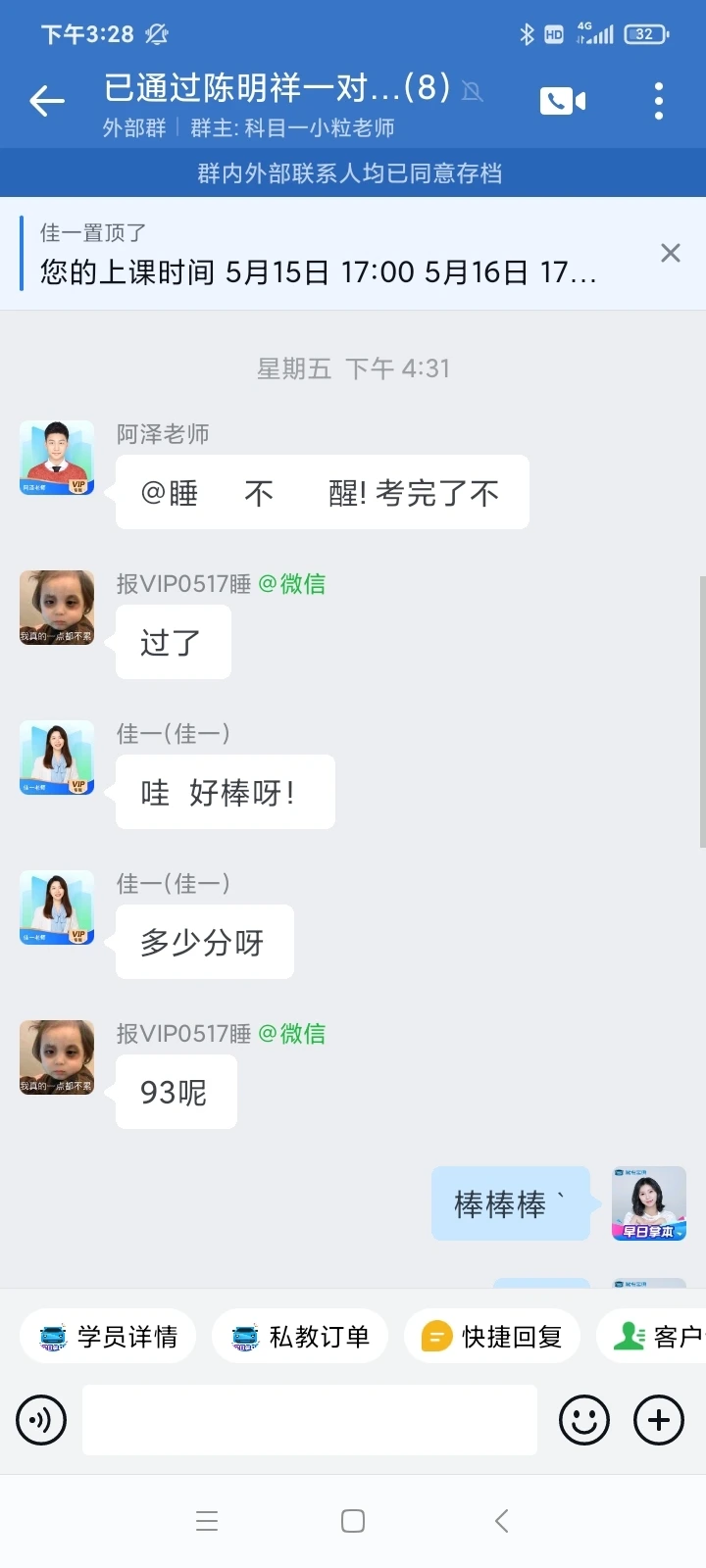Viewport: 706px width, 1568px height.
Task: Open 快捷回复 quick replies
Action: pyautogui.click(x=492, y=1337)
